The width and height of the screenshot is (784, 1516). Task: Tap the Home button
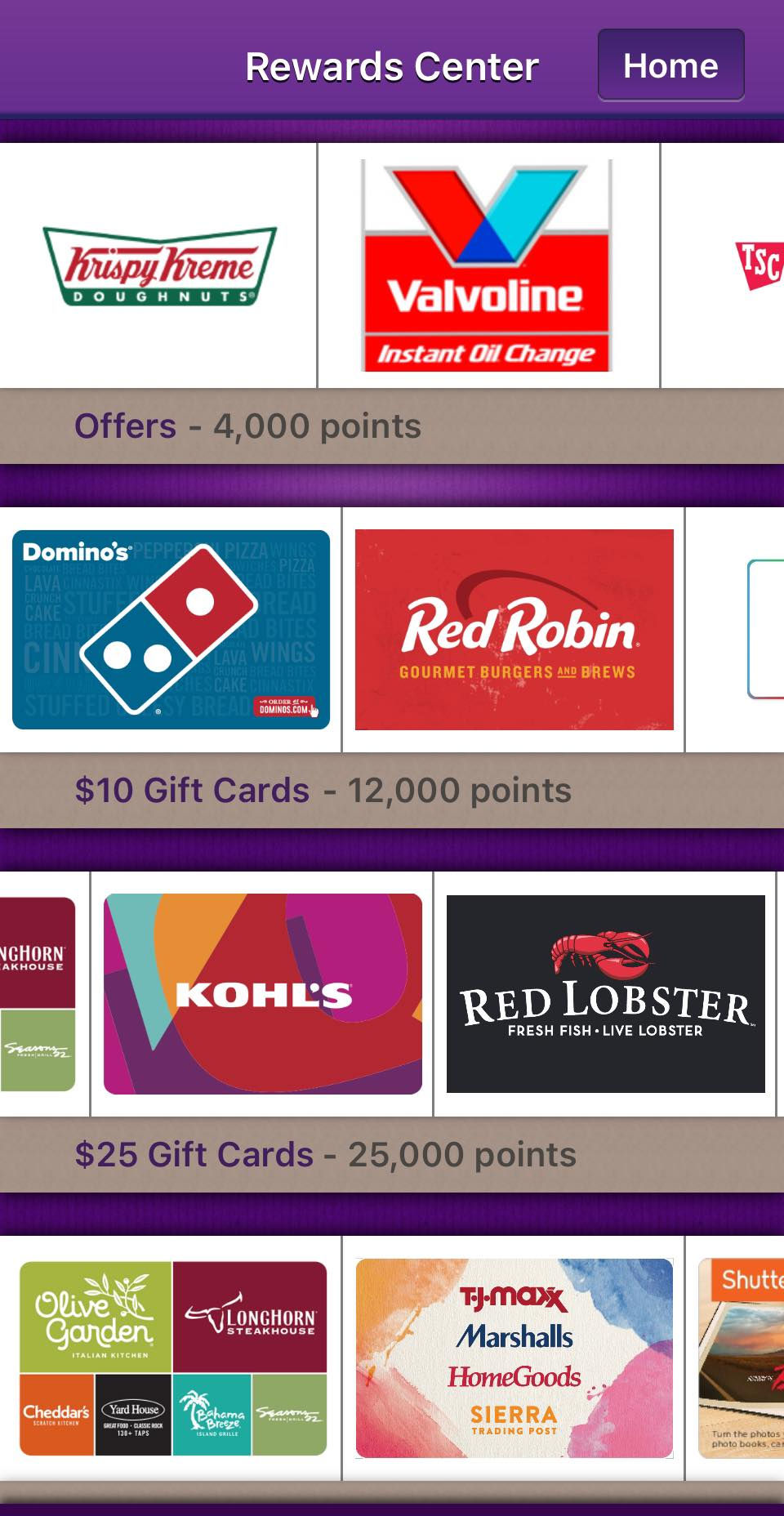(670, 65)
